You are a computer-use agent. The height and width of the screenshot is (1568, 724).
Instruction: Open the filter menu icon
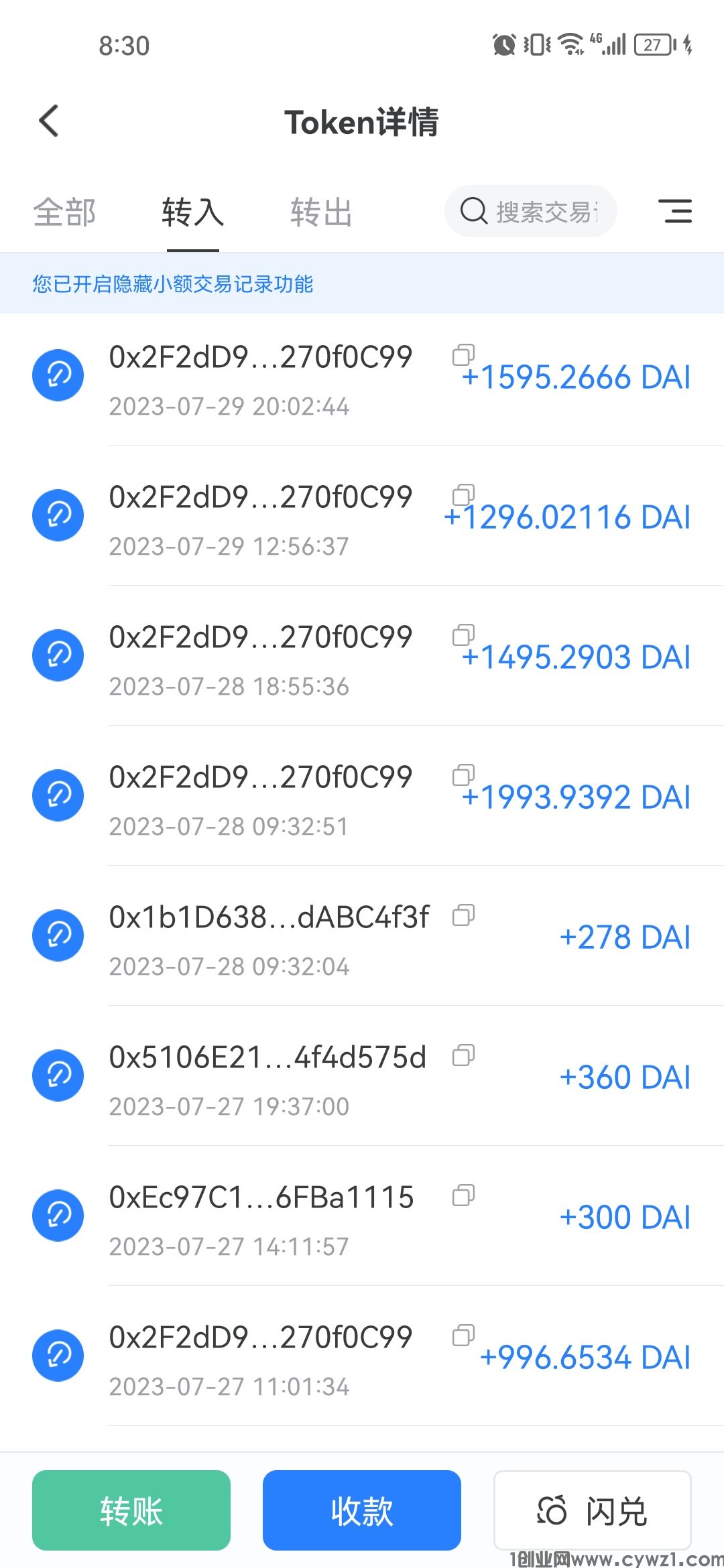[x=675, y=212]
